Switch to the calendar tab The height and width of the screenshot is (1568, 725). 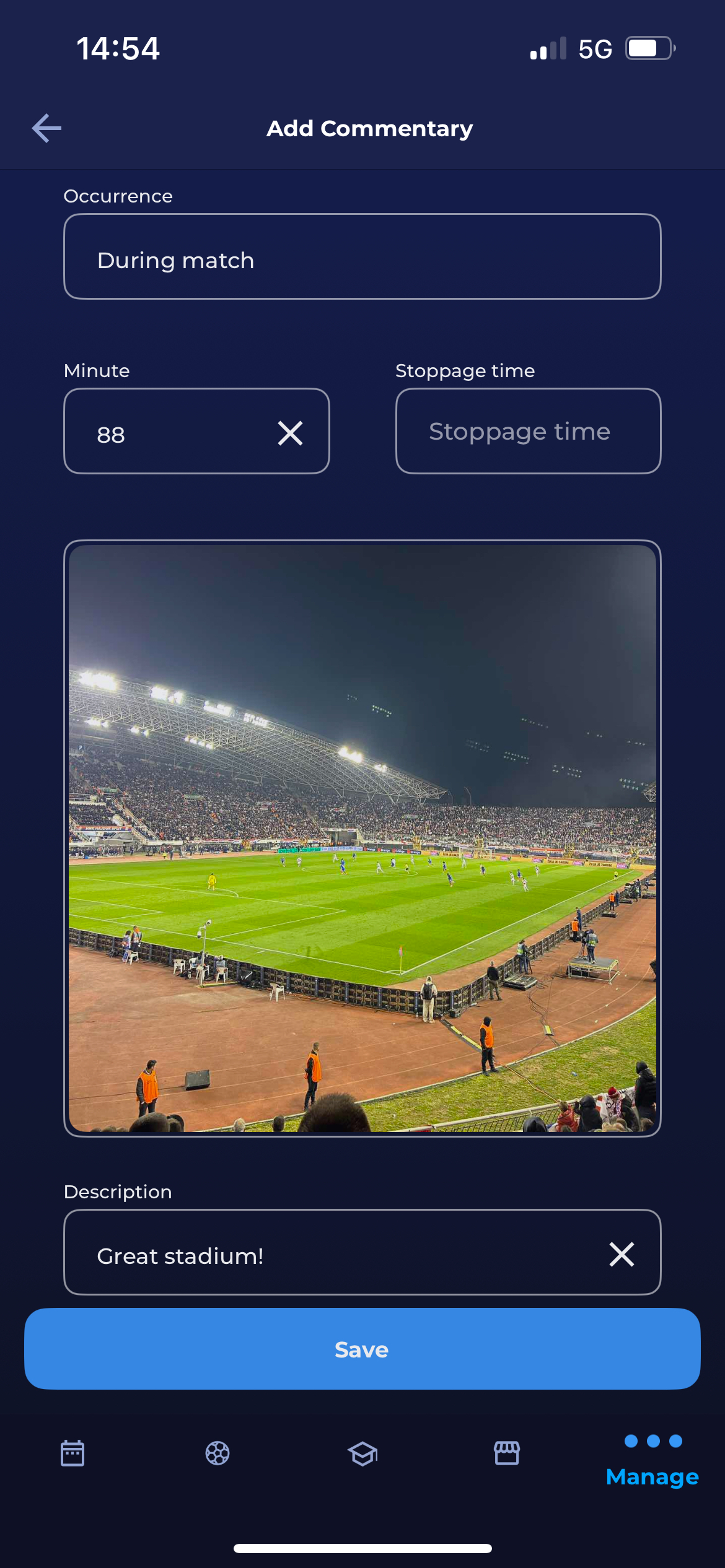72,1453
